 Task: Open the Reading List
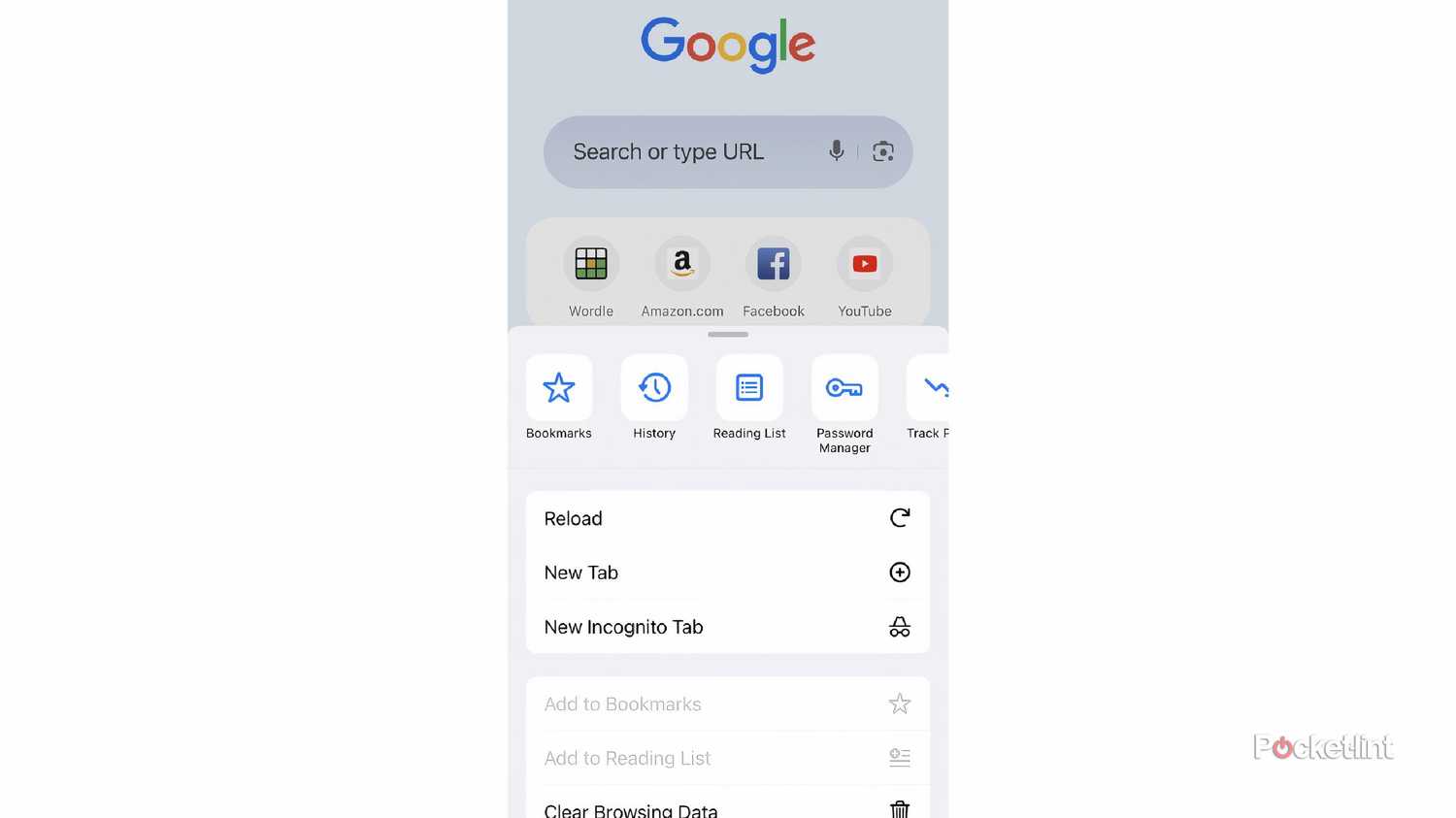point(749,388)
